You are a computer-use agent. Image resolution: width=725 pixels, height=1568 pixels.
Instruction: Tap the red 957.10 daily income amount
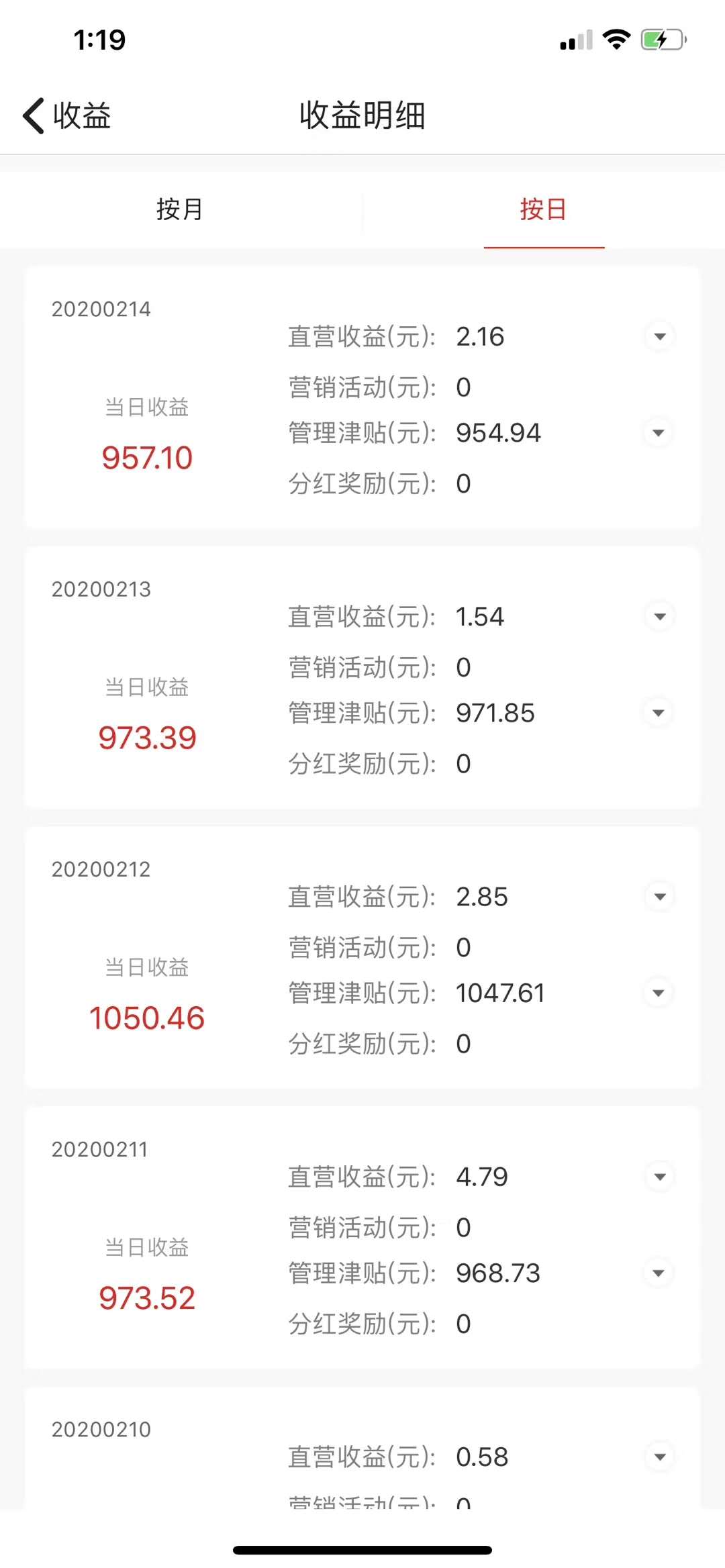[148, 457]
